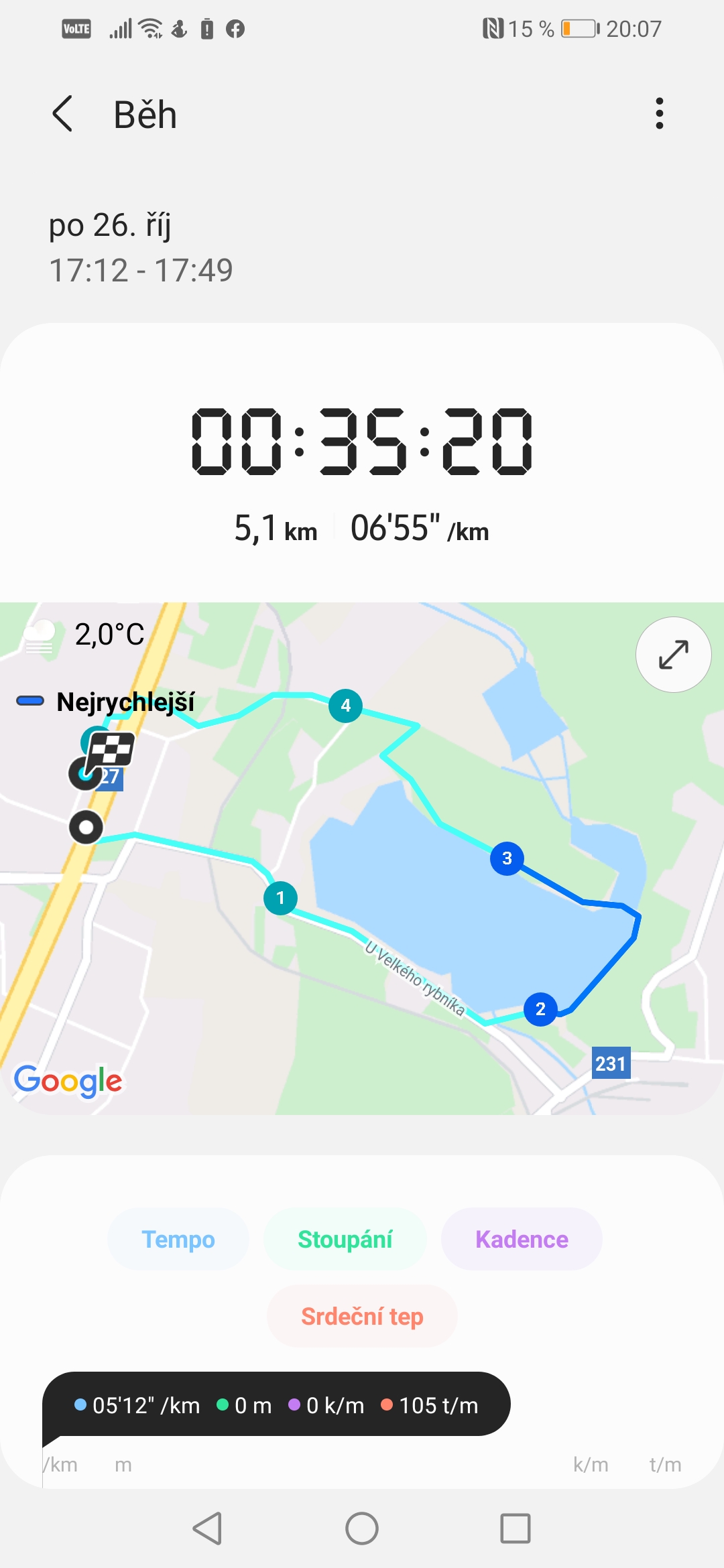724x1568 pixels.
Task: Open recent apps via the square button
Action: (x=516, y=1528)
